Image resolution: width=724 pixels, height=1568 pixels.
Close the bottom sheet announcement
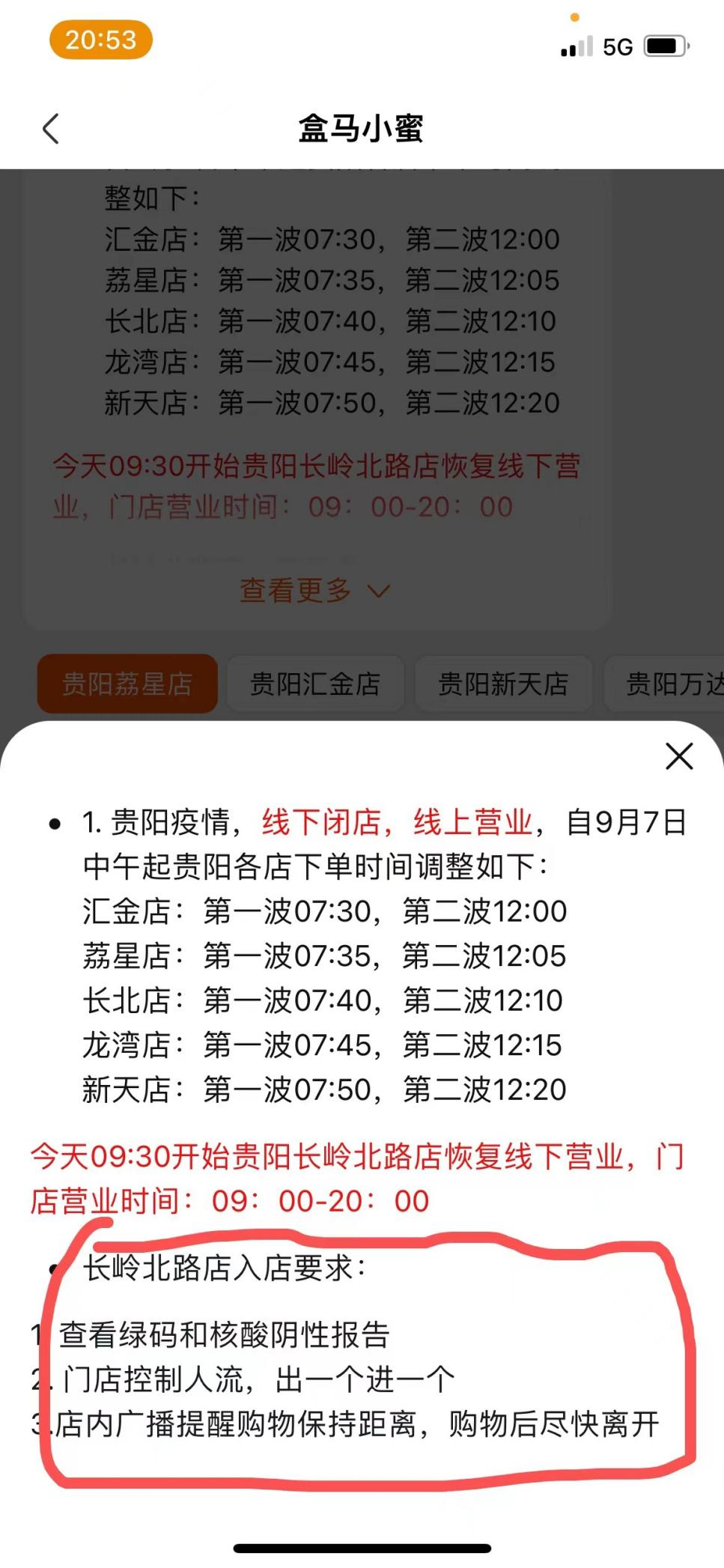pos(678,756)
